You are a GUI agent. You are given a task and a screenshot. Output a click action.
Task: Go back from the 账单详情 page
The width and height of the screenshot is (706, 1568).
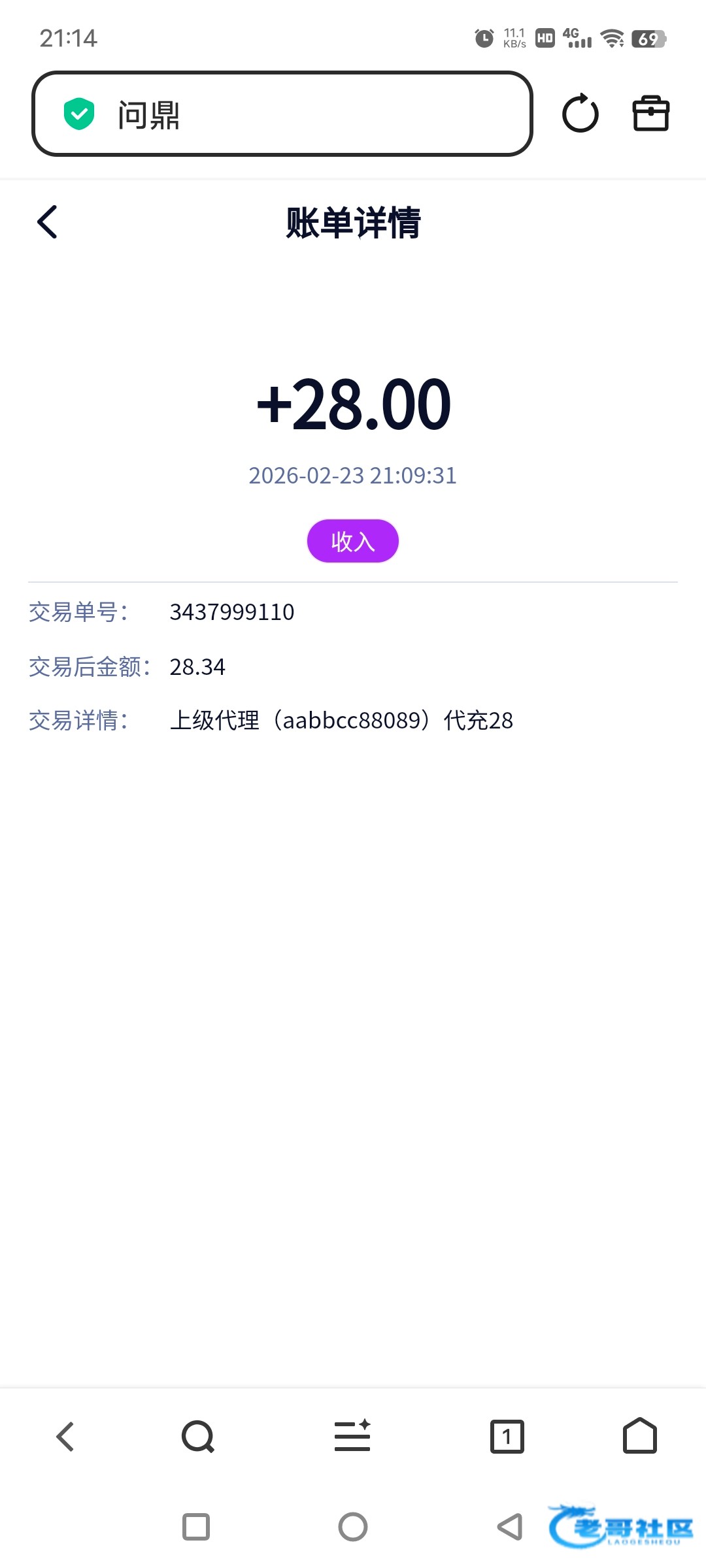48,222
